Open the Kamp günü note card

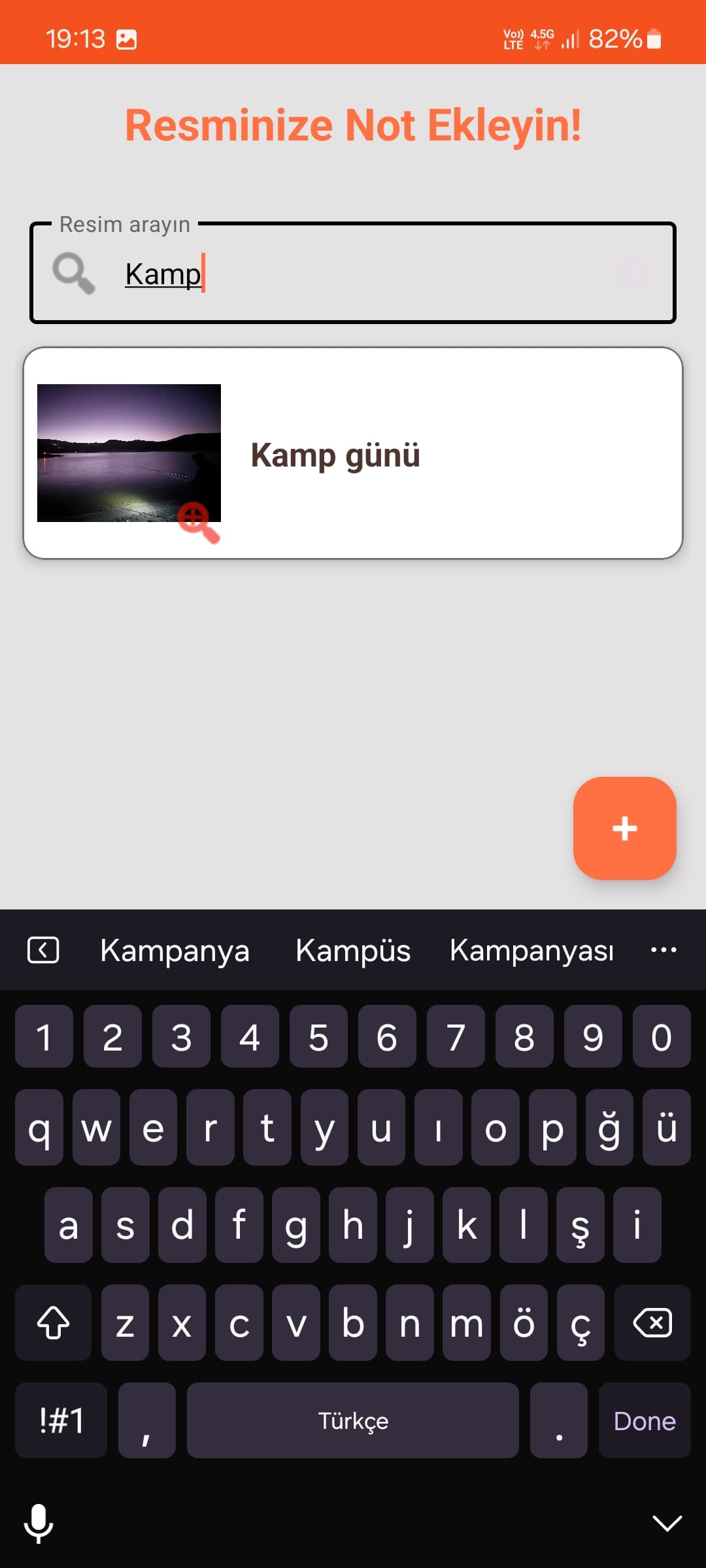(x=451, y=455)
